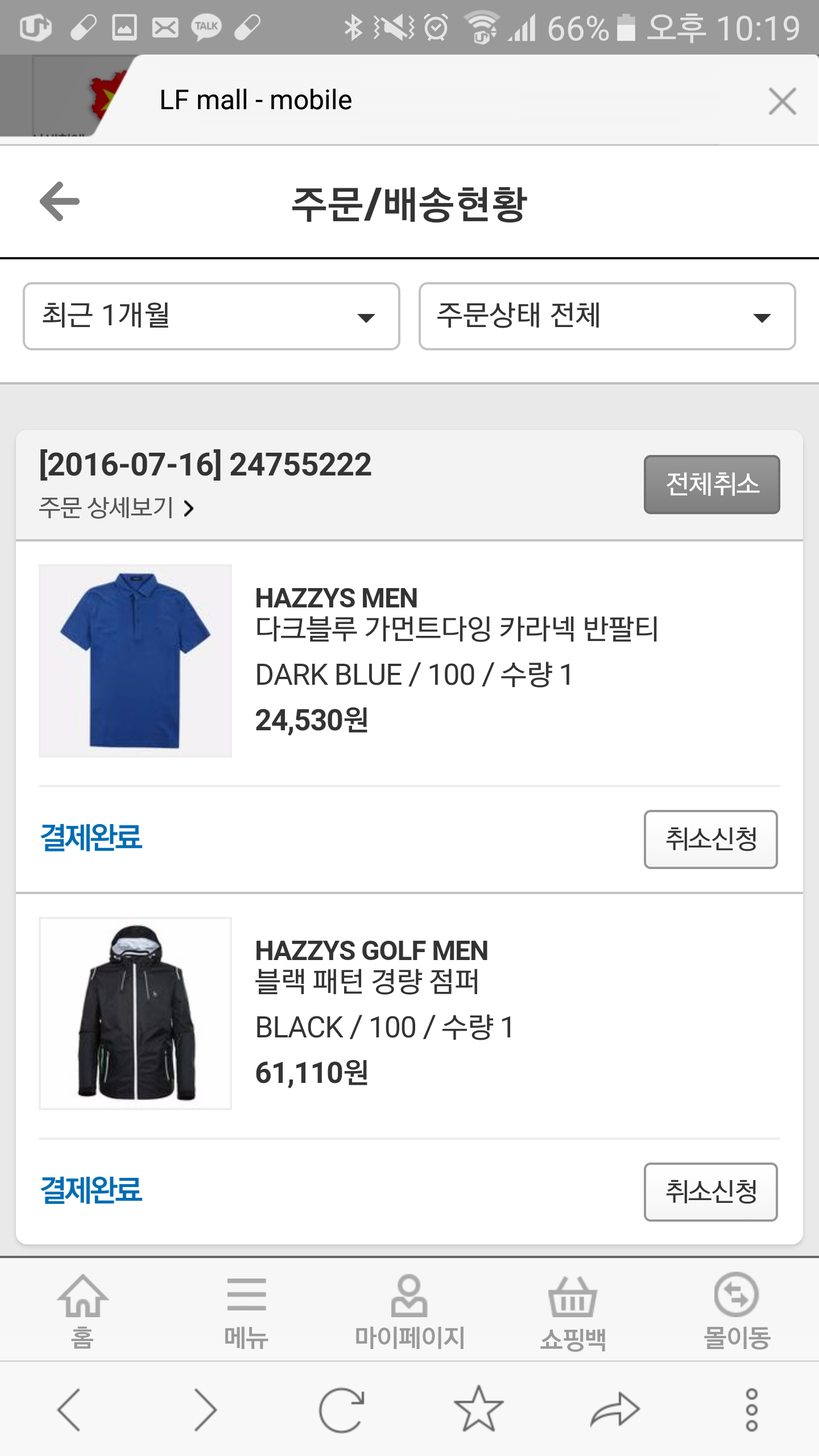This screenshot has height=1456, width=819.
Task: Open 주문 상세보기 order details link
Action: point(117,507)
